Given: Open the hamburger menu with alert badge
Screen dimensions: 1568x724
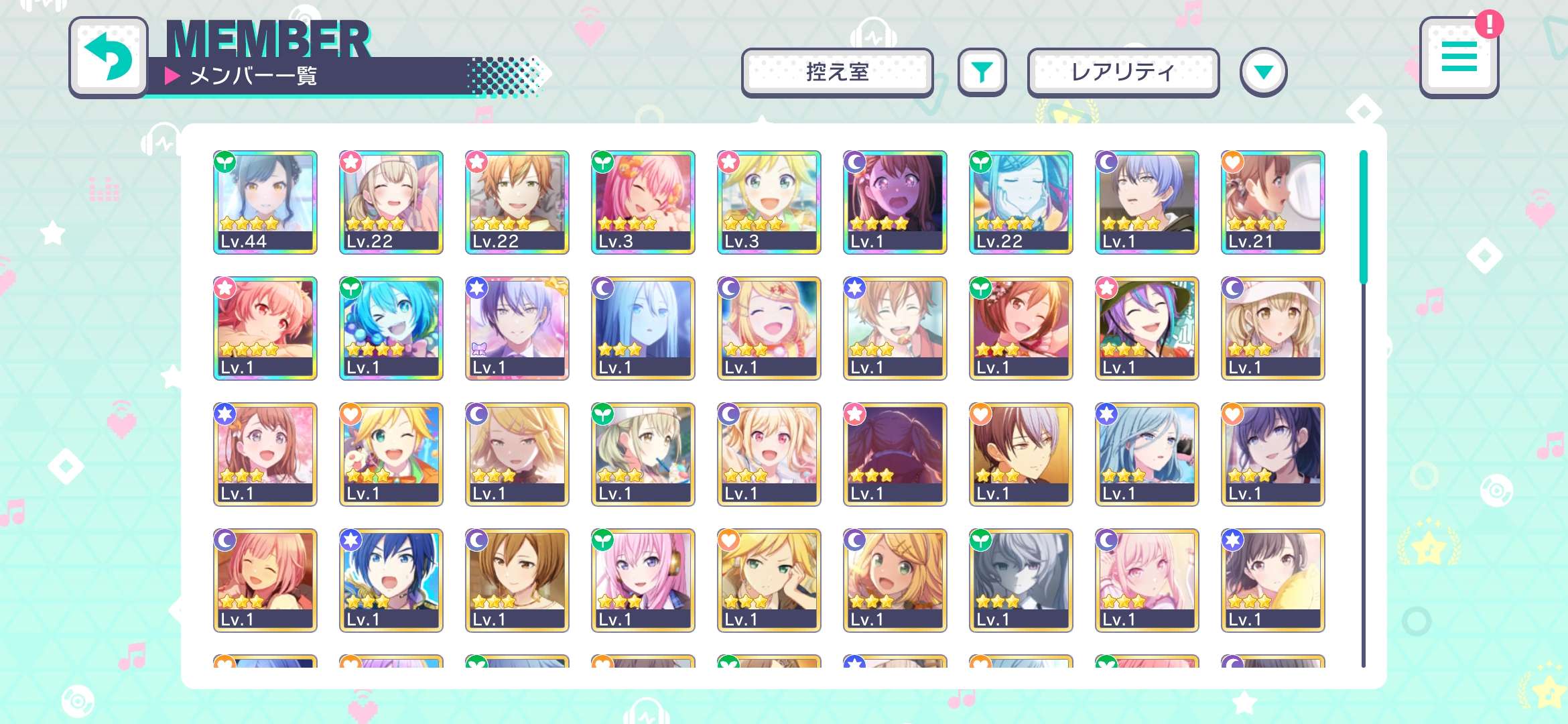Looking at the screenshot, I should [1459, 58].
